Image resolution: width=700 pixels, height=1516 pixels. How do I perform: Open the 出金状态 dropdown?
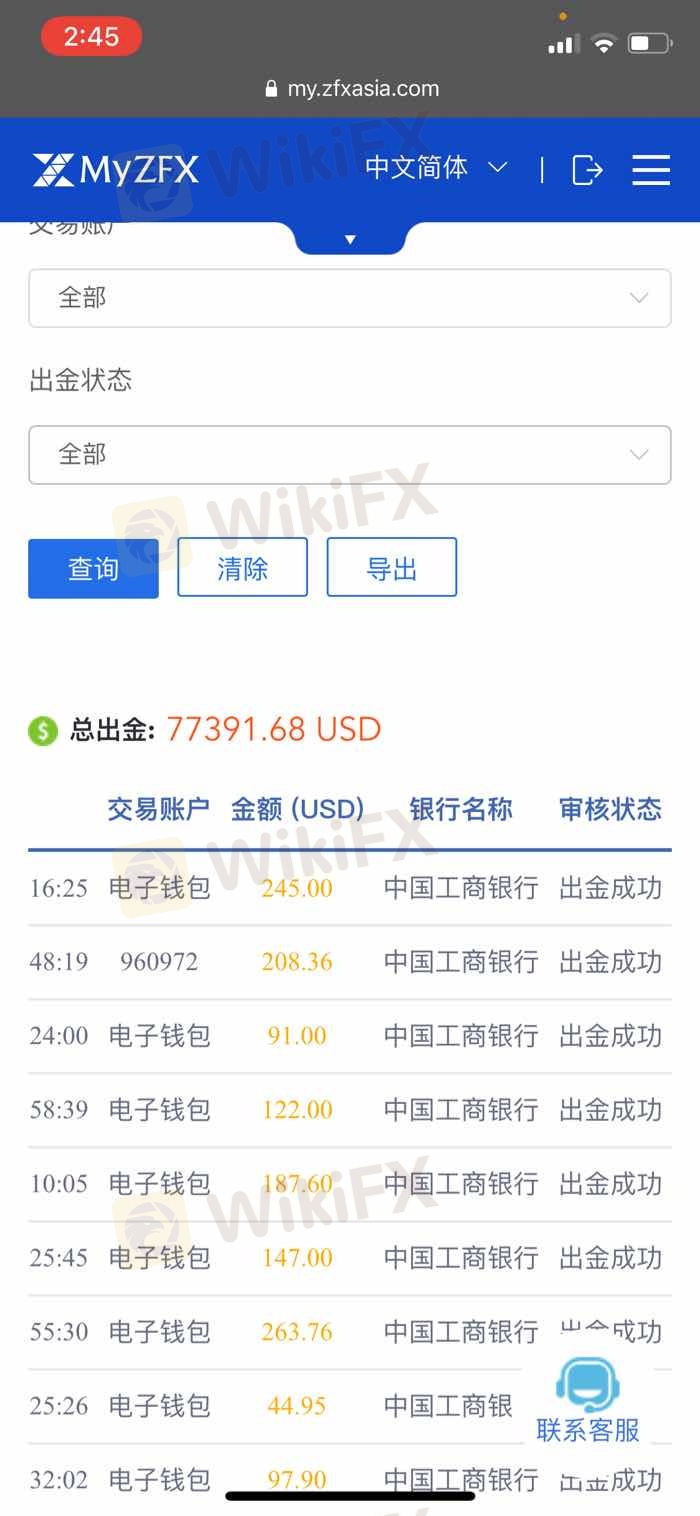coord(350,455)
